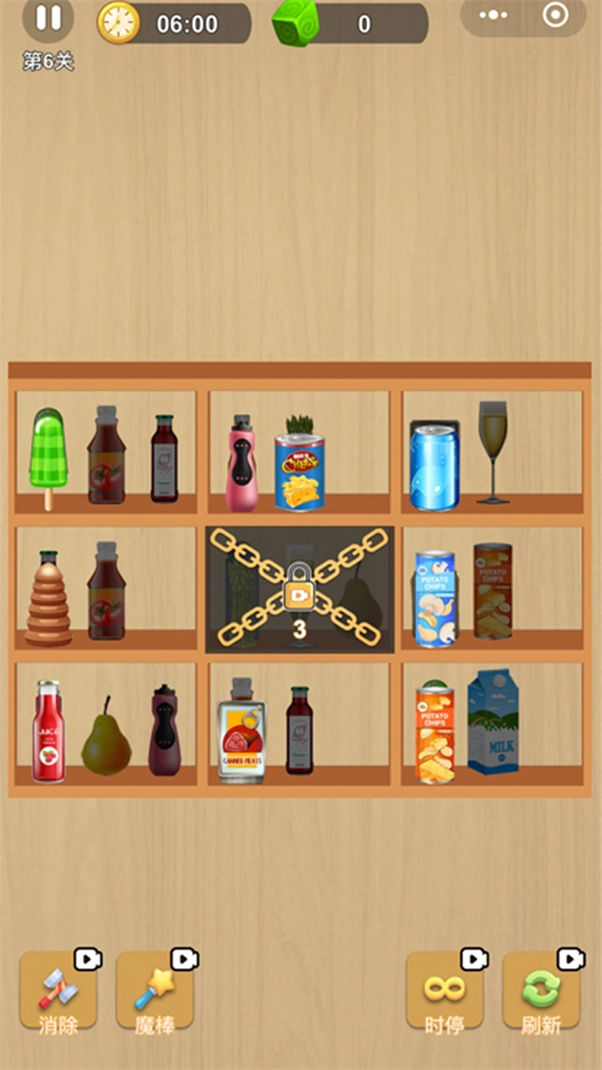Screen dimensions: 602x1070
Task: Pick the blue soda can
Action: click(x=434, y=466)
